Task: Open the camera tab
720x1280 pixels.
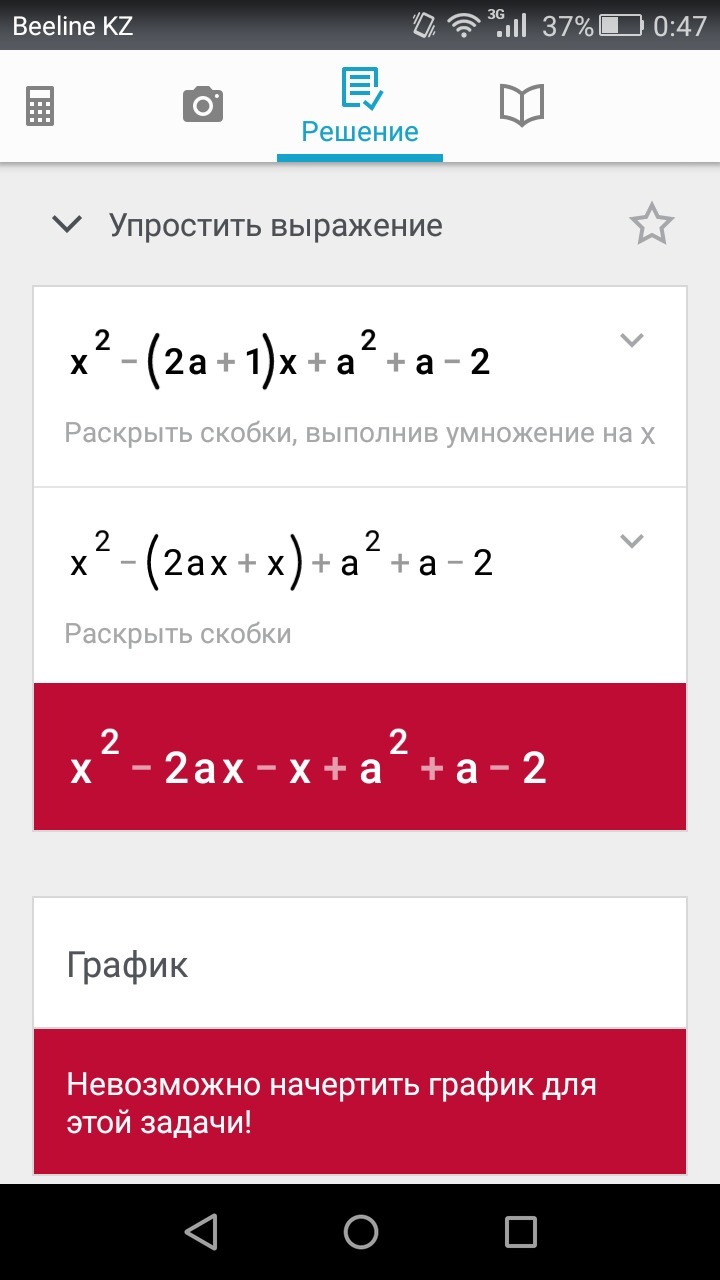Action: [x=202, y=105]
